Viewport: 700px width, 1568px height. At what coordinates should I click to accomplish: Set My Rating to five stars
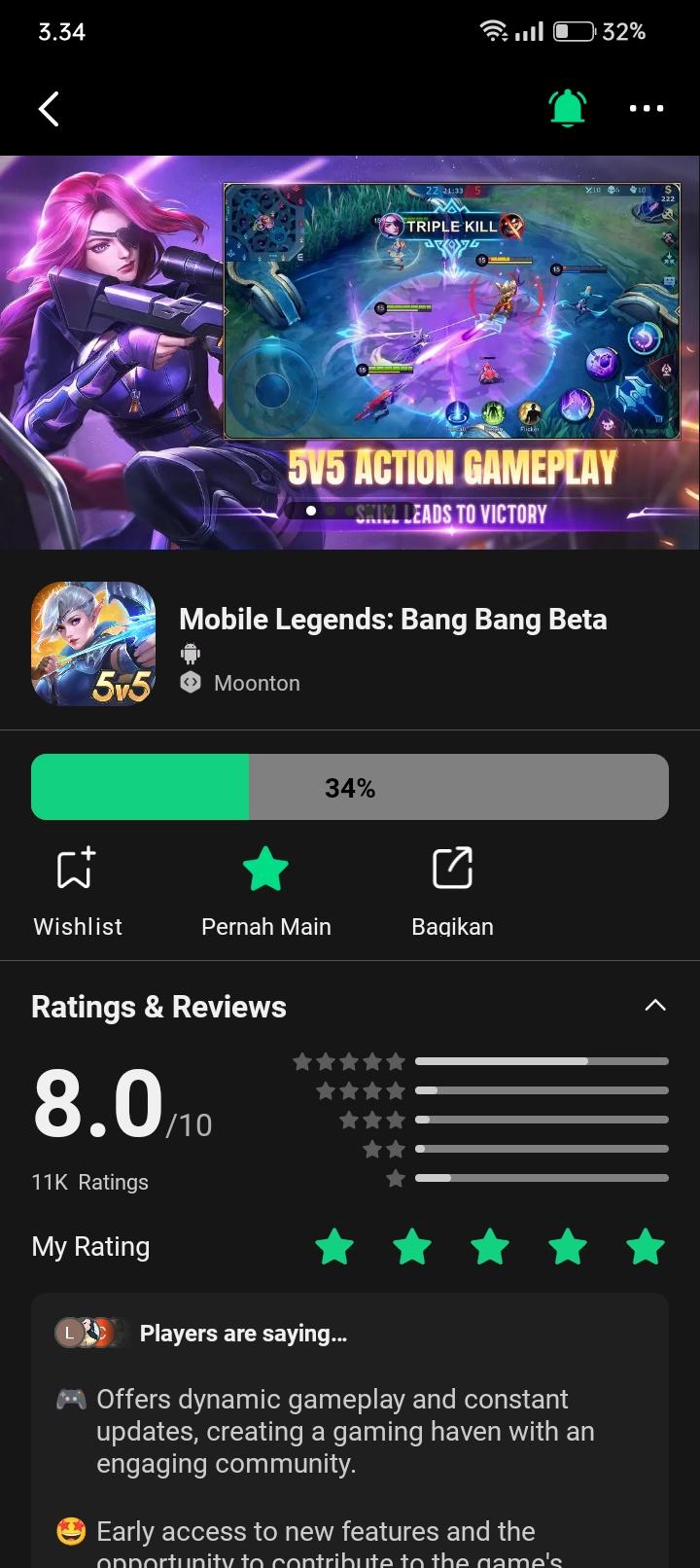(x=646, y=1246)
